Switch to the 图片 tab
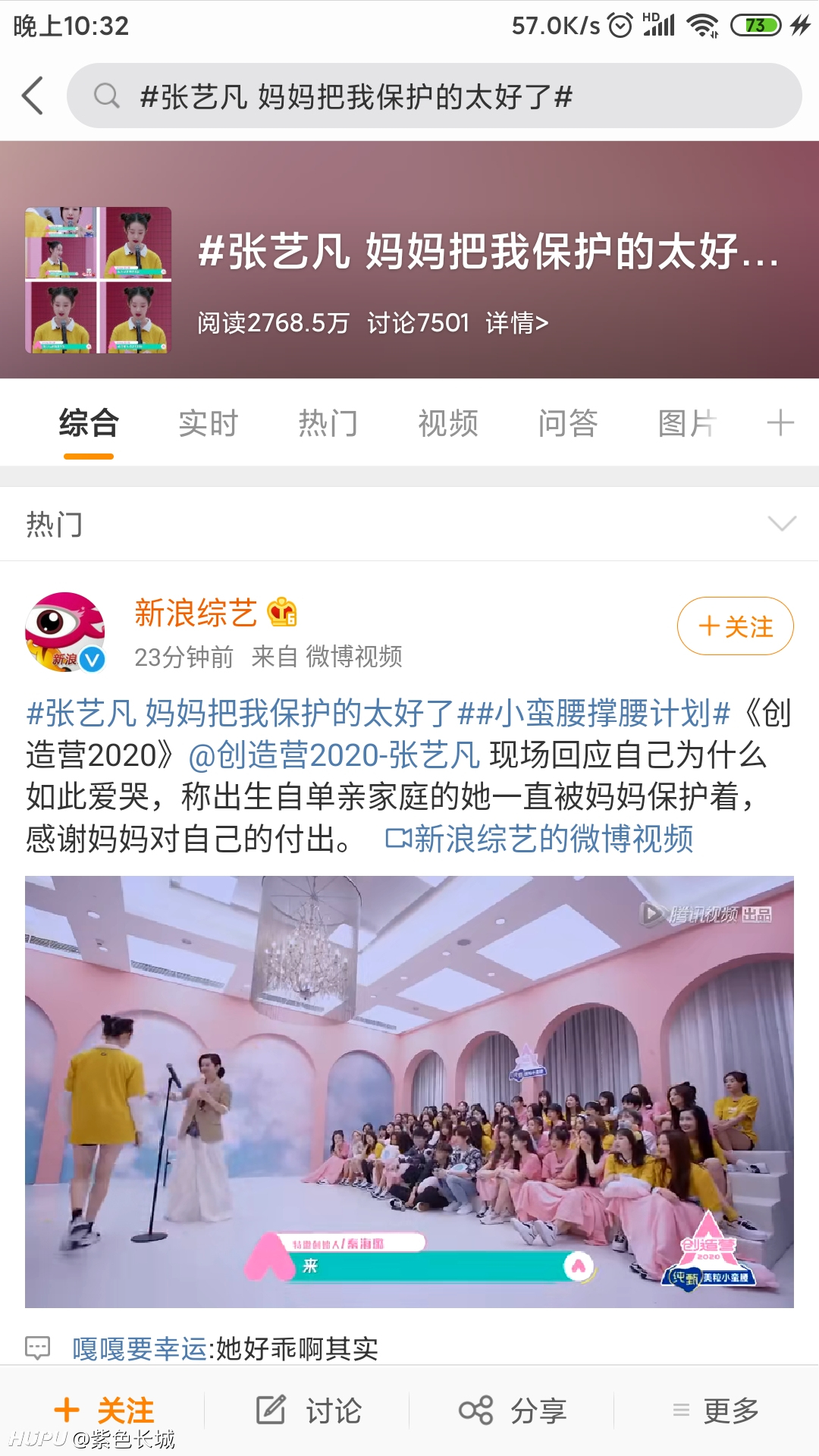819x1456 pixels. (x=688, y=423)
